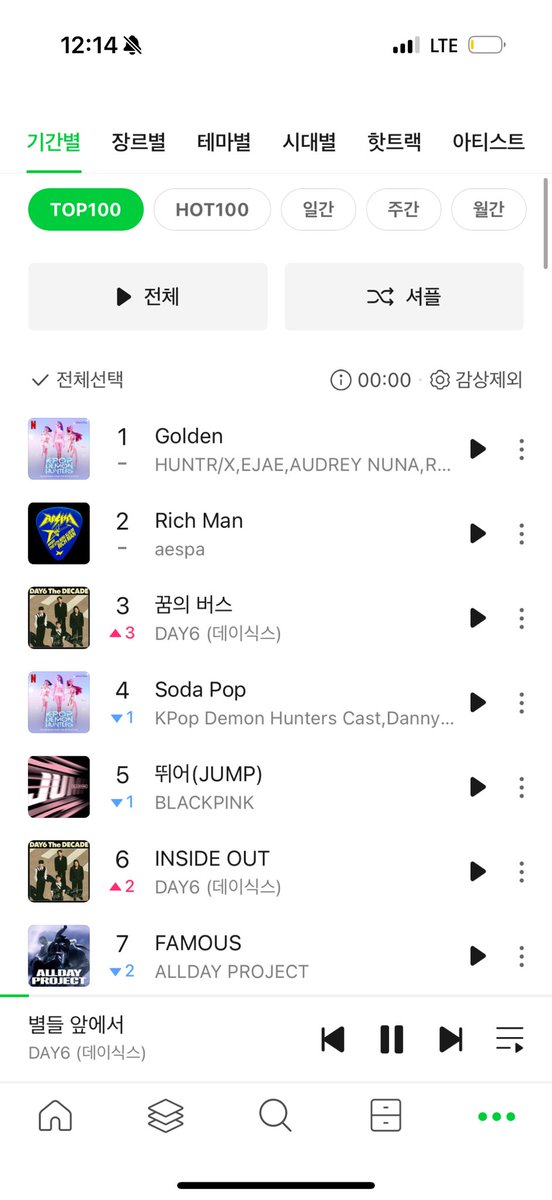
Task: Play all songs with 전체 button
Action: tap(148, 297)
